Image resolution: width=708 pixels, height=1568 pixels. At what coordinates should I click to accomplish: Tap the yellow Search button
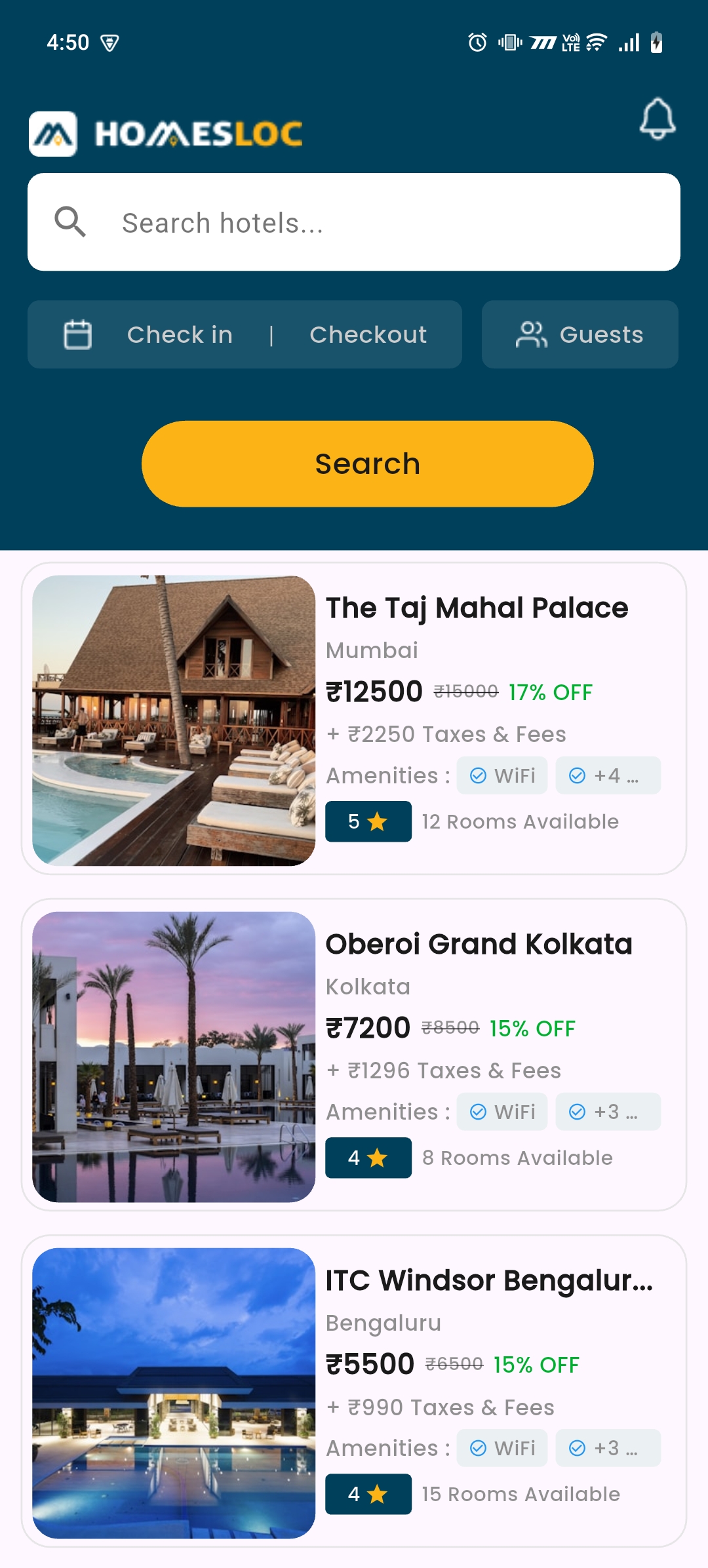pos(367,464)
